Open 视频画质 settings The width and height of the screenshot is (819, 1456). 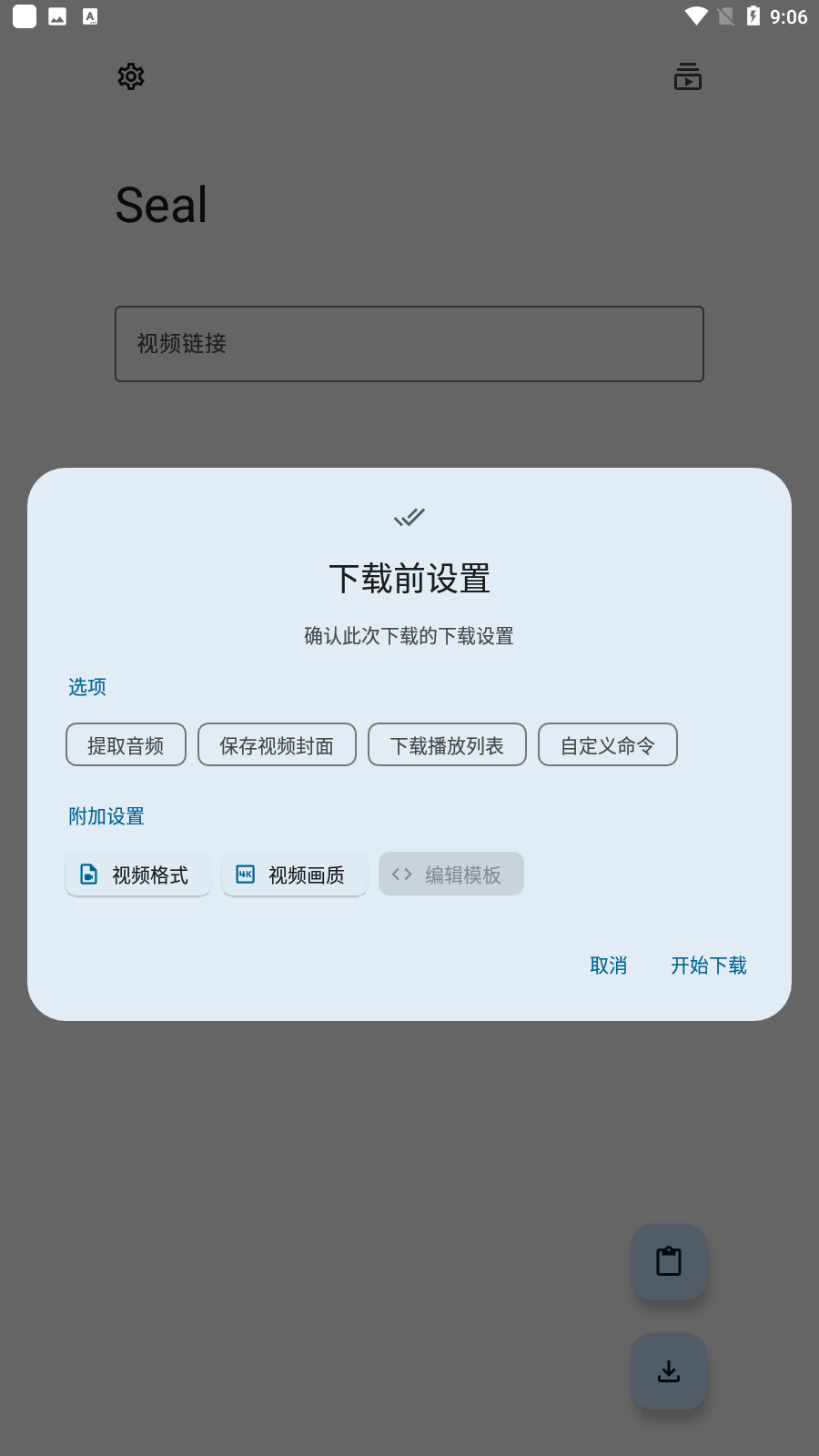tap(295, 875)
